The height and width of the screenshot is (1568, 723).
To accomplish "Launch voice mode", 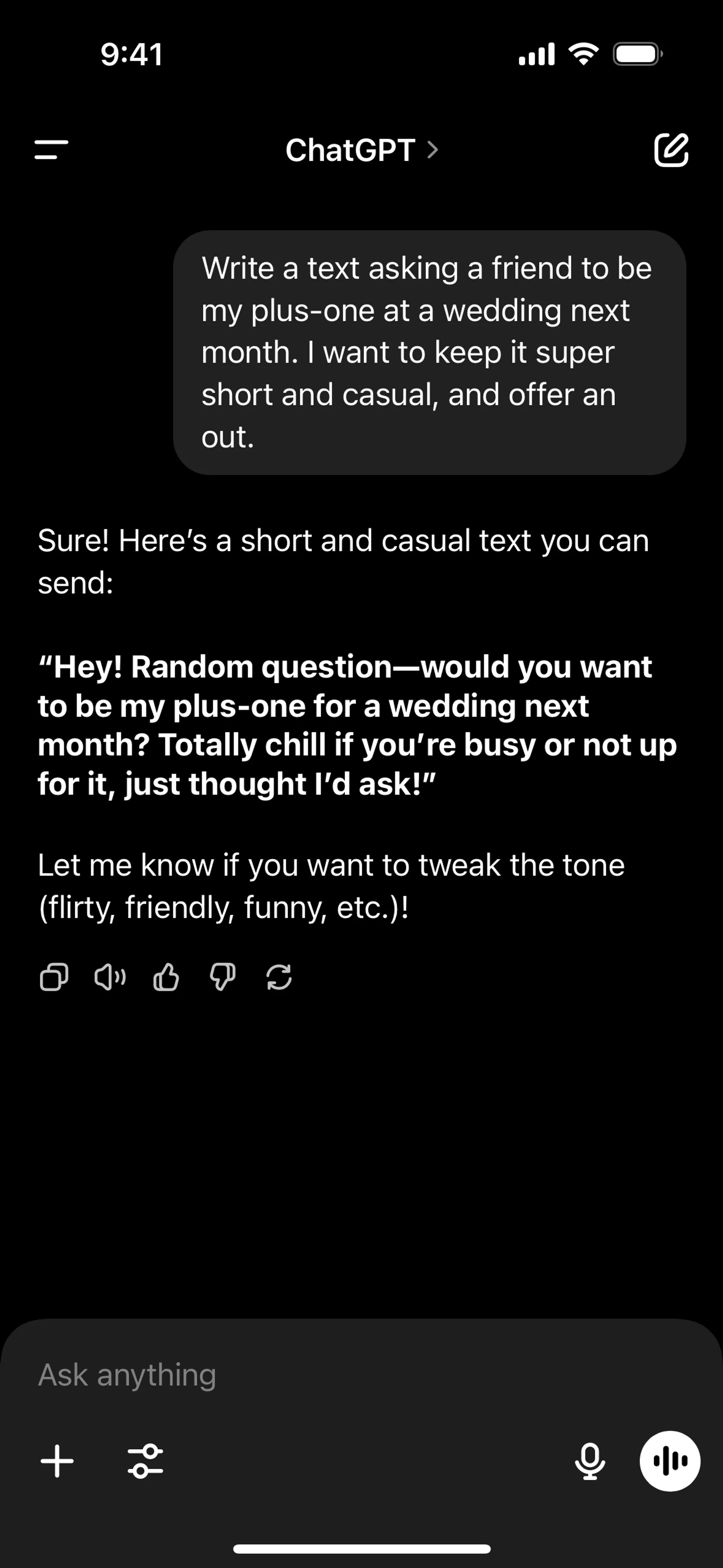I will (670, 1461).
